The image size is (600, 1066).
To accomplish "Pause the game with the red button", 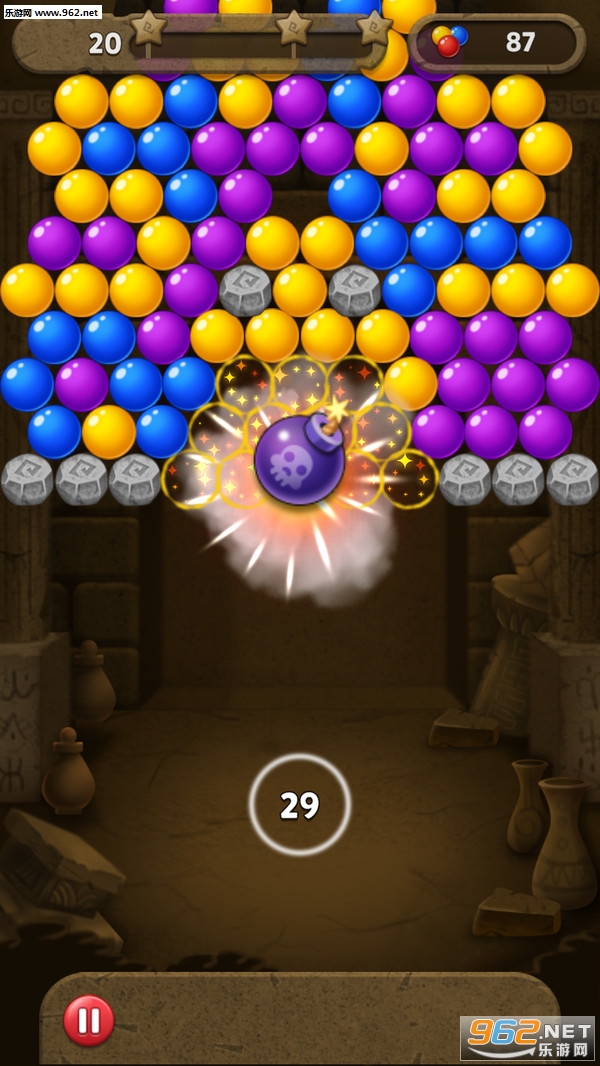I will (x=88, y=1020).
